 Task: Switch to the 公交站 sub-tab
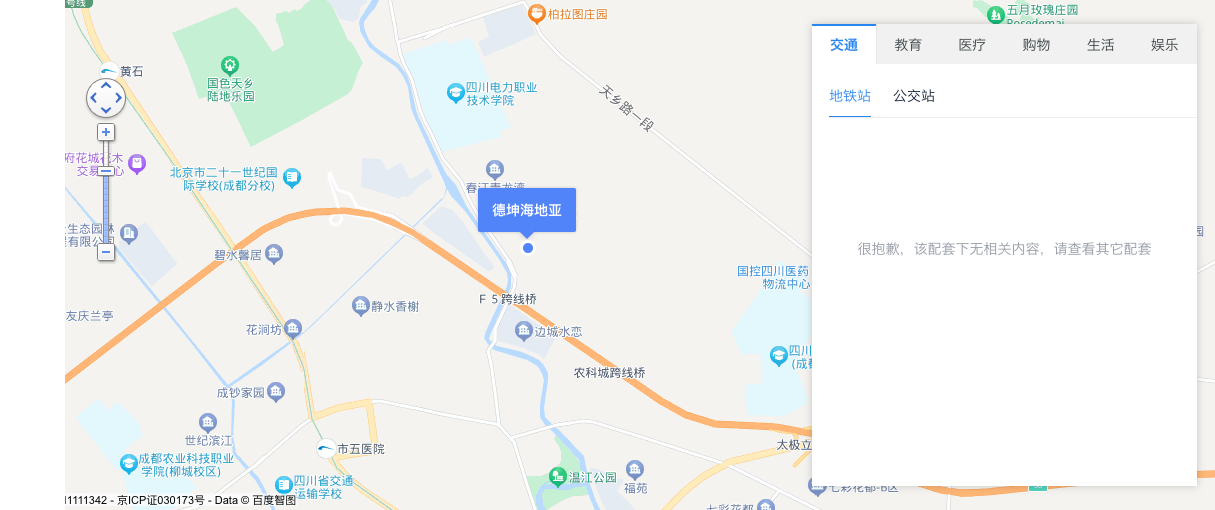(x=914, y=96)
